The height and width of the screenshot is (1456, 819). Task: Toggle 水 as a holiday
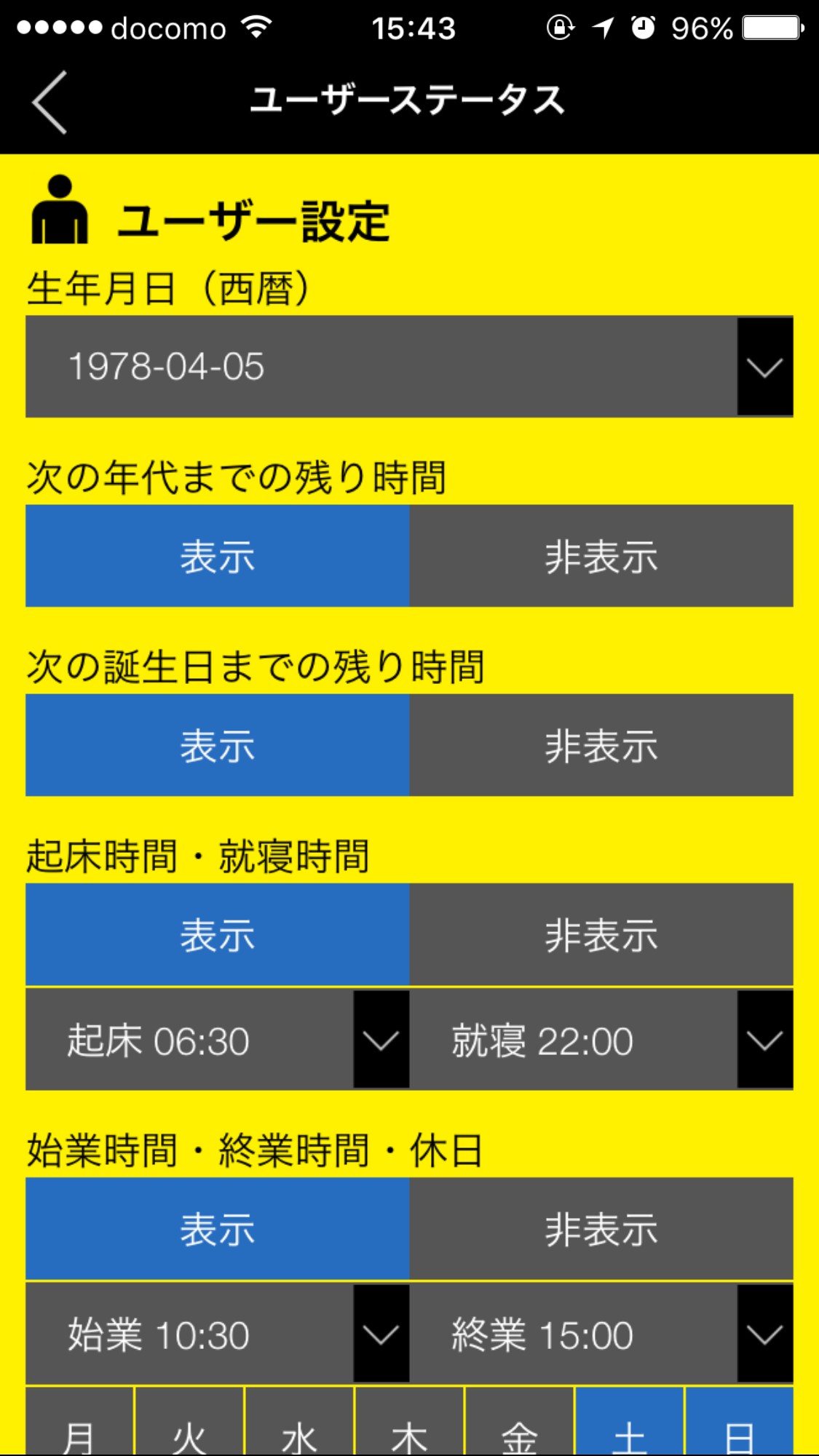pos(299,1426)
